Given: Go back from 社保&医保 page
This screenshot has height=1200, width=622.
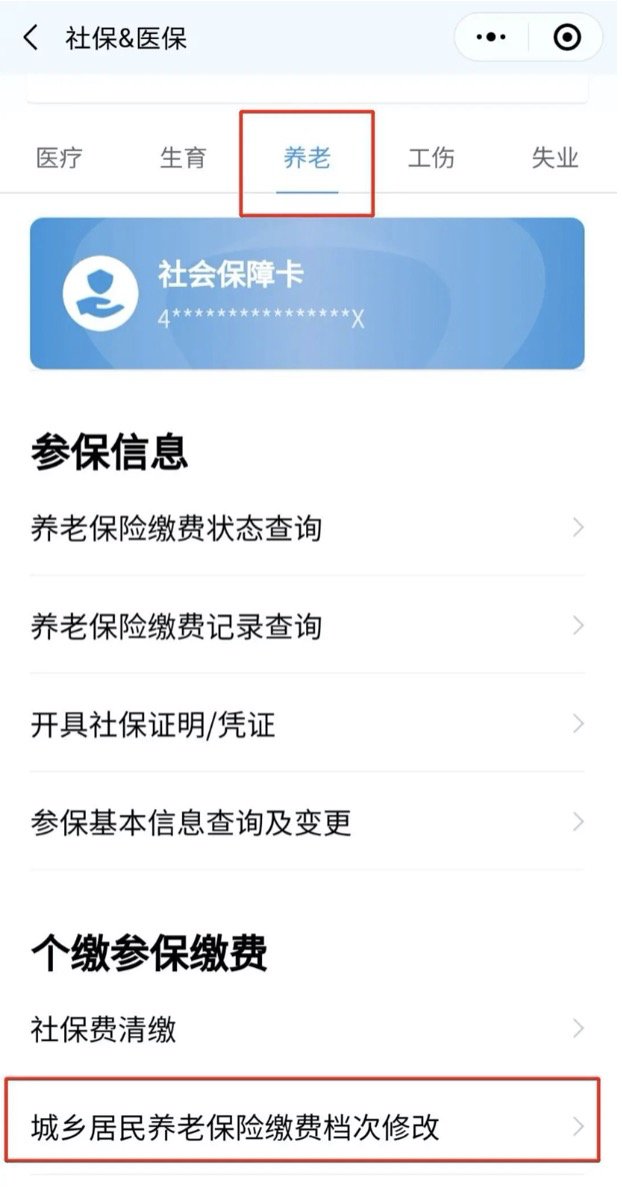Looking at the screenshot, I should pyautogui.click(x=31, y=39).
